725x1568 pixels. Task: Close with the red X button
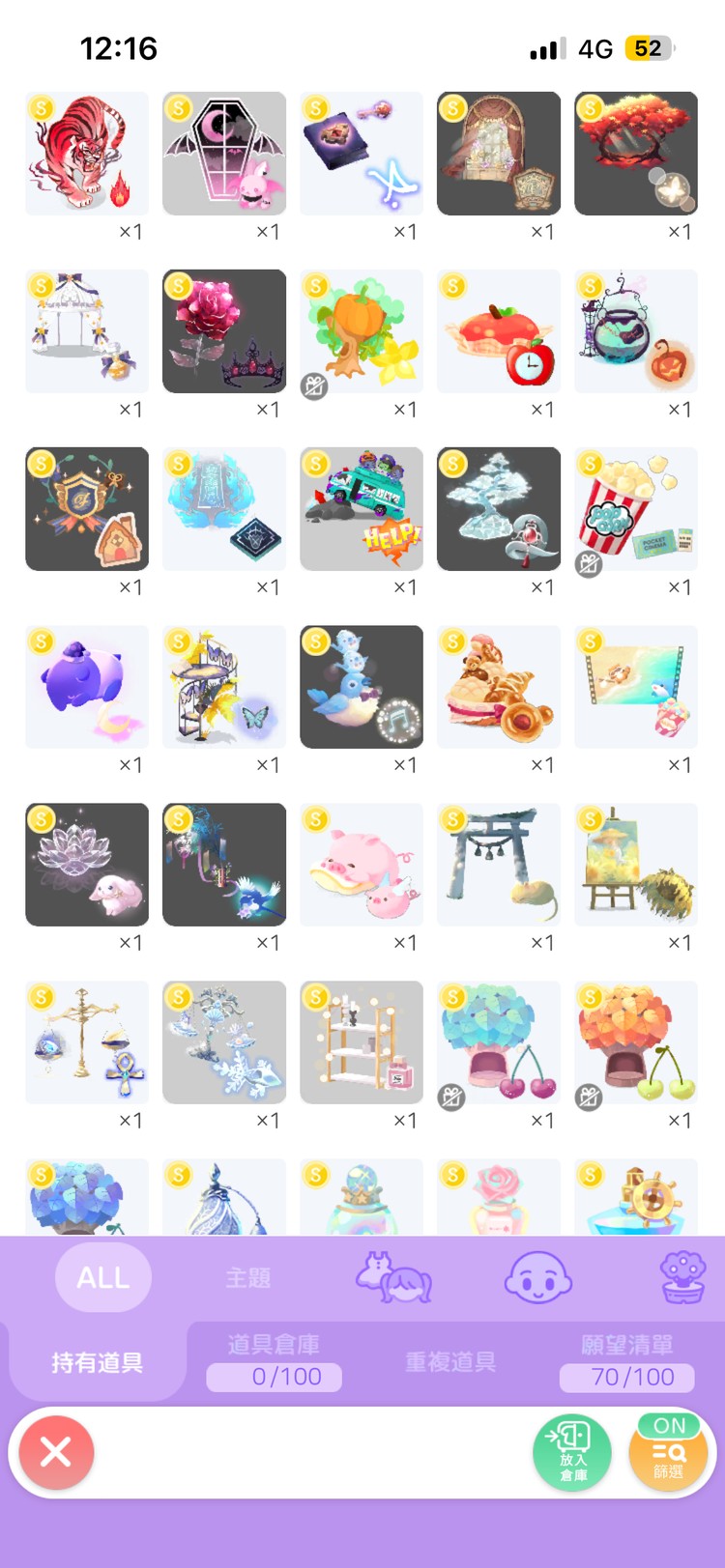pos(56,1452)
